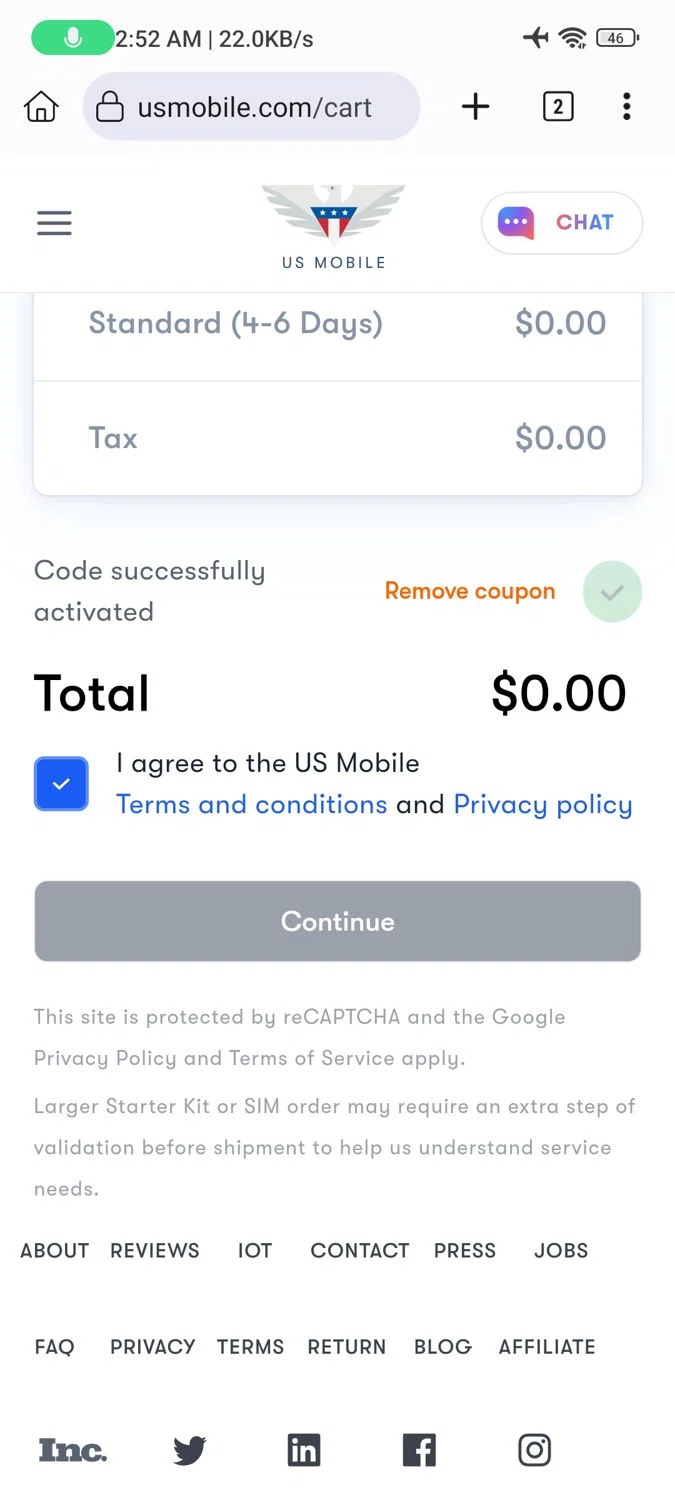Open the hamburger navigation menu

[x=54, y=222]
